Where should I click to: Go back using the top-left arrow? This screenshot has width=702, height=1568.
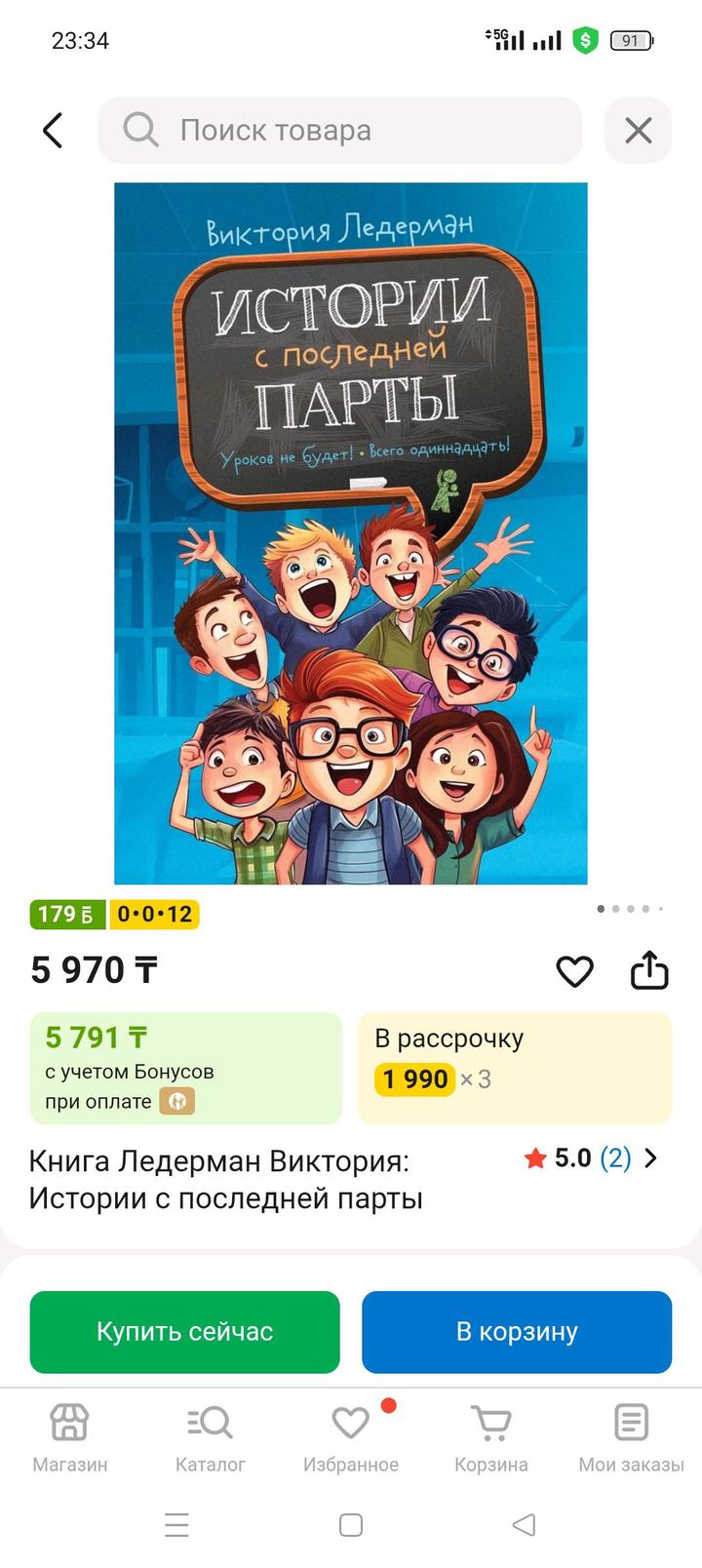coord(53,130)
